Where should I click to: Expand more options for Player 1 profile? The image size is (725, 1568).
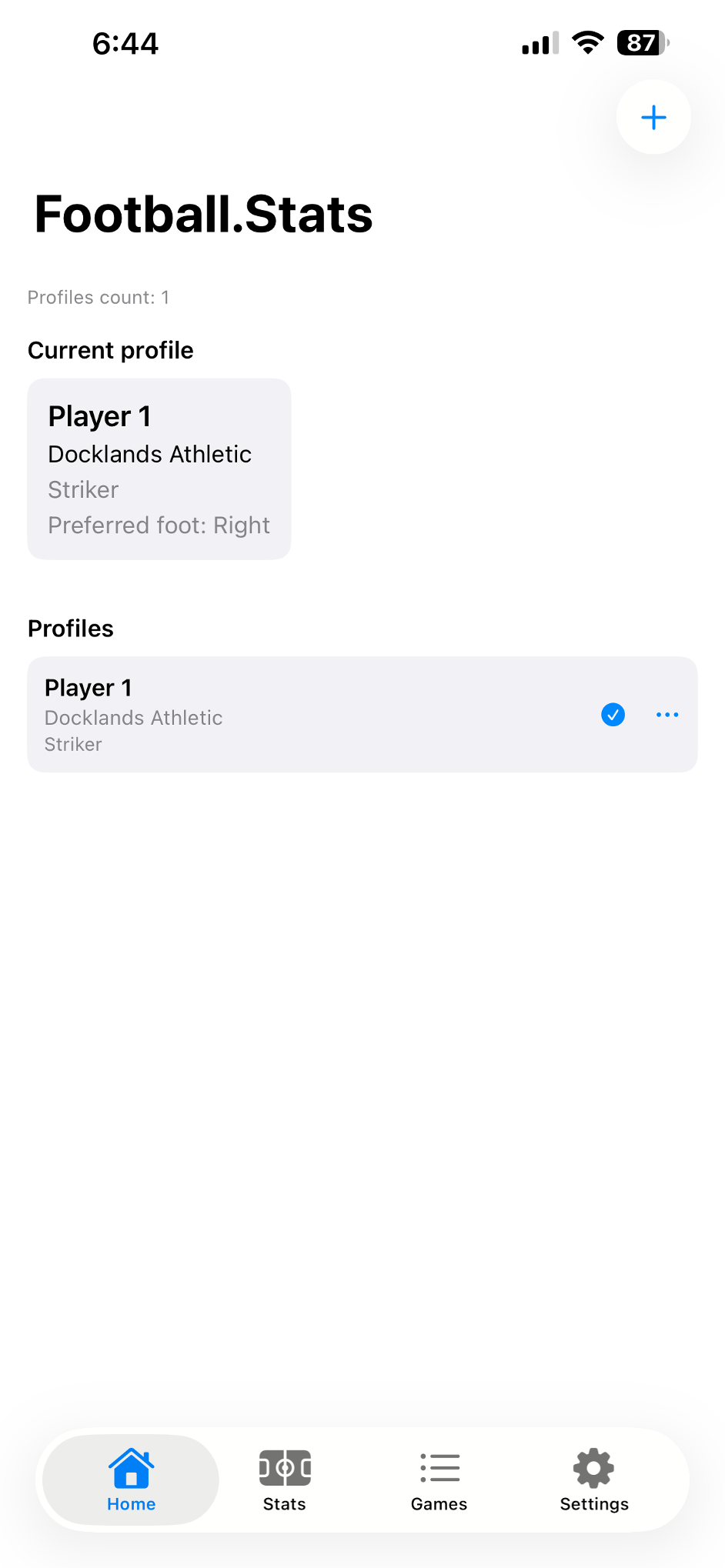(x=667, y=714)
